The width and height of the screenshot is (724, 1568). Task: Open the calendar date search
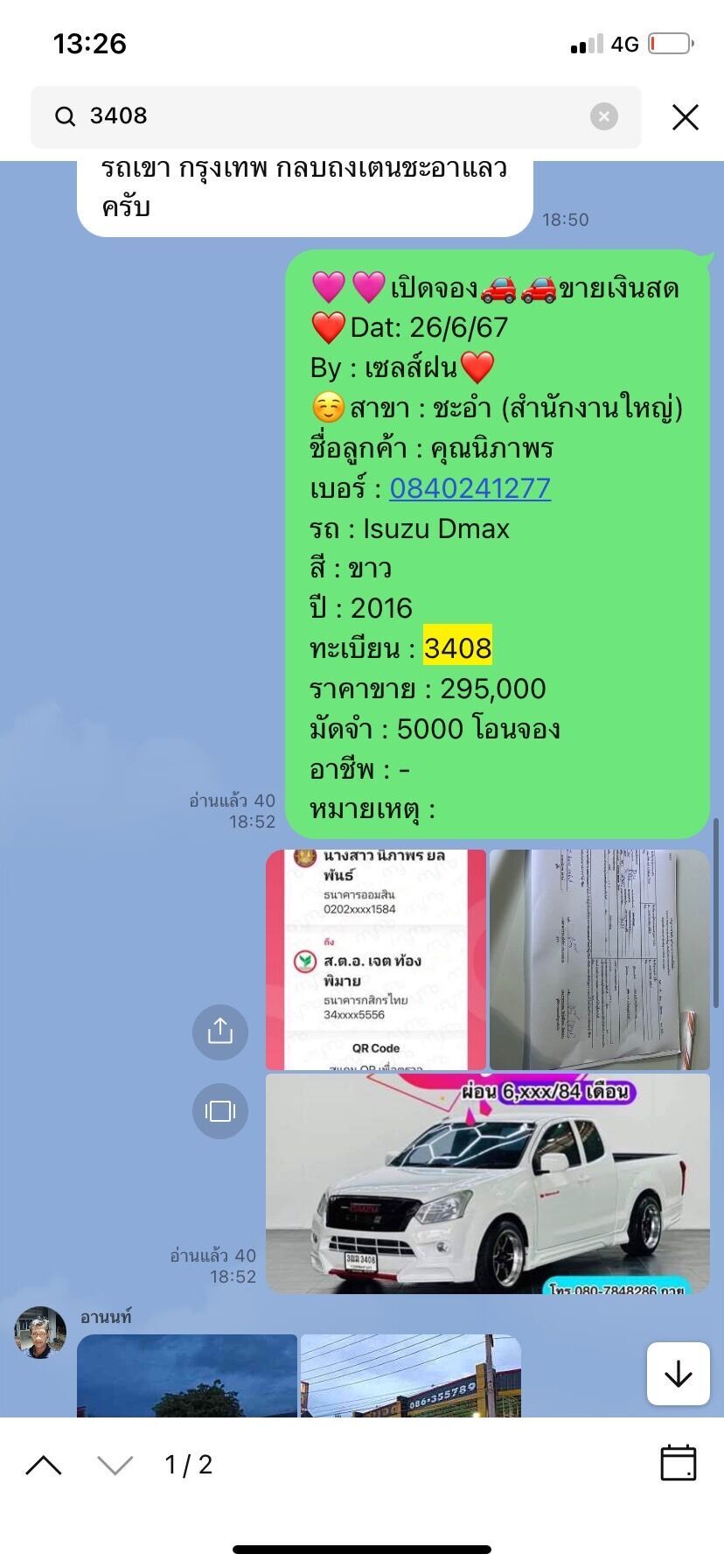tap(679, 1463)
